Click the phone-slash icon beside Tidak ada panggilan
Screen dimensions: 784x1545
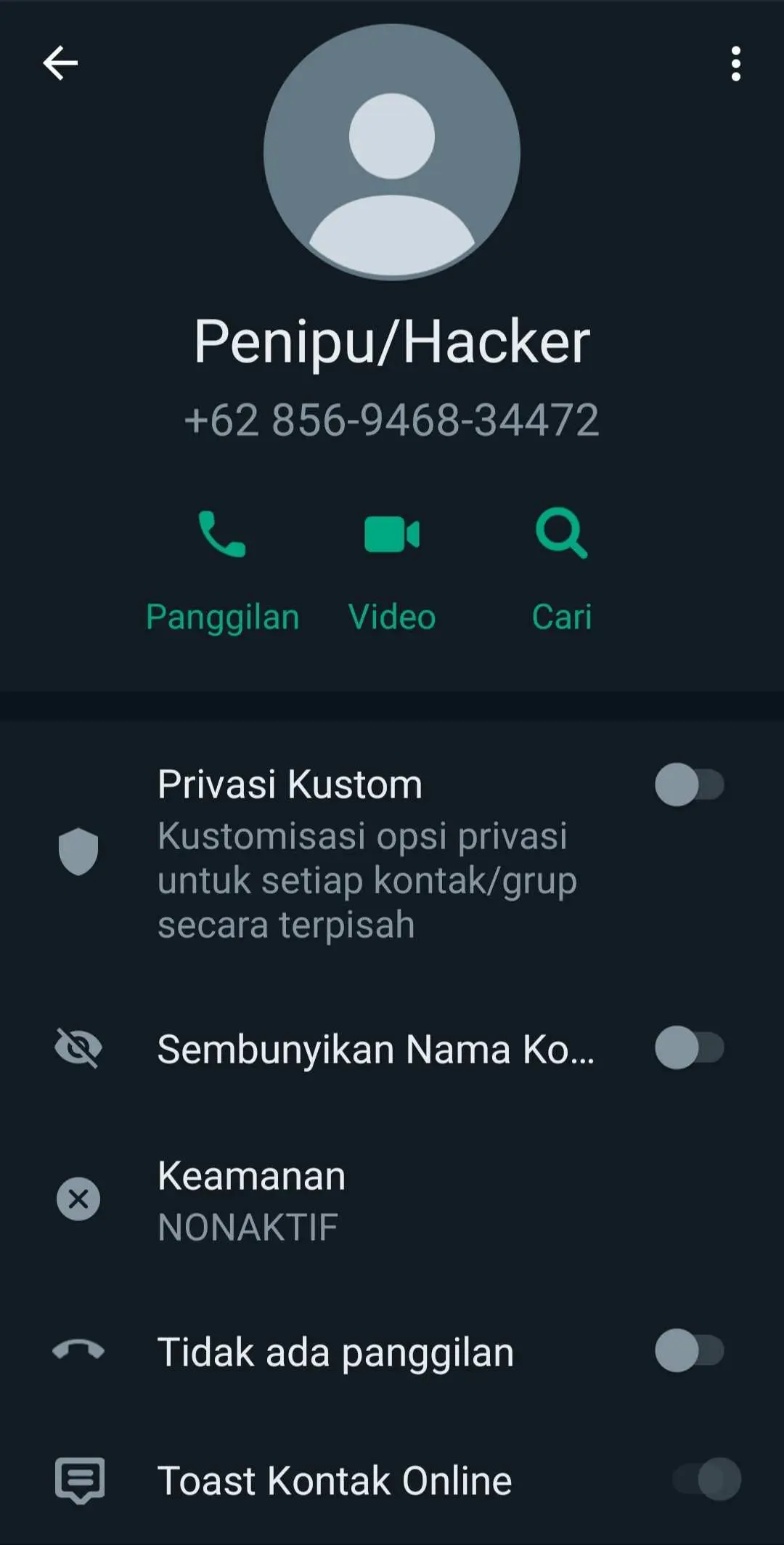[78, 1350]
